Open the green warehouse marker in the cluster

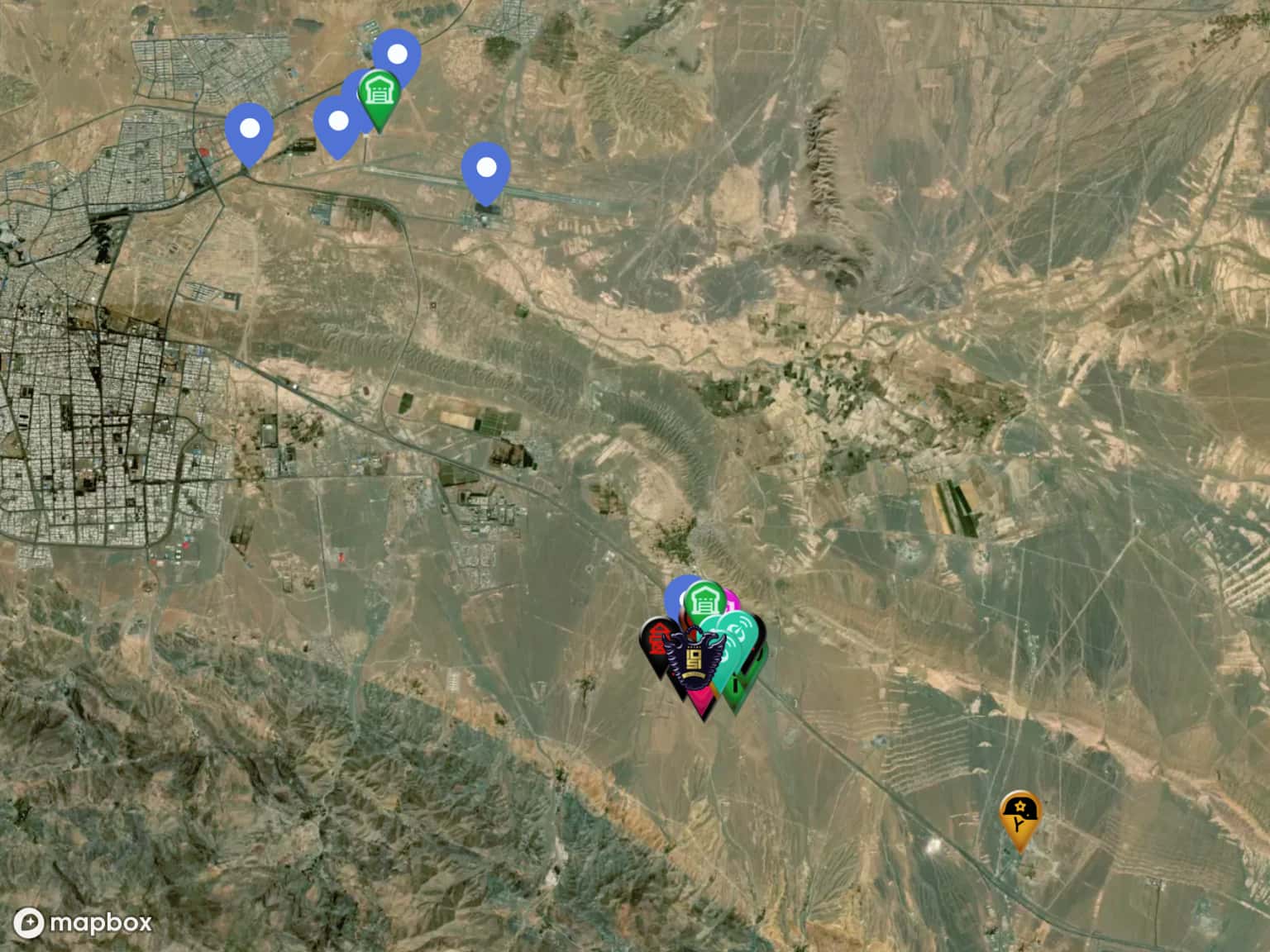point(704,601)
